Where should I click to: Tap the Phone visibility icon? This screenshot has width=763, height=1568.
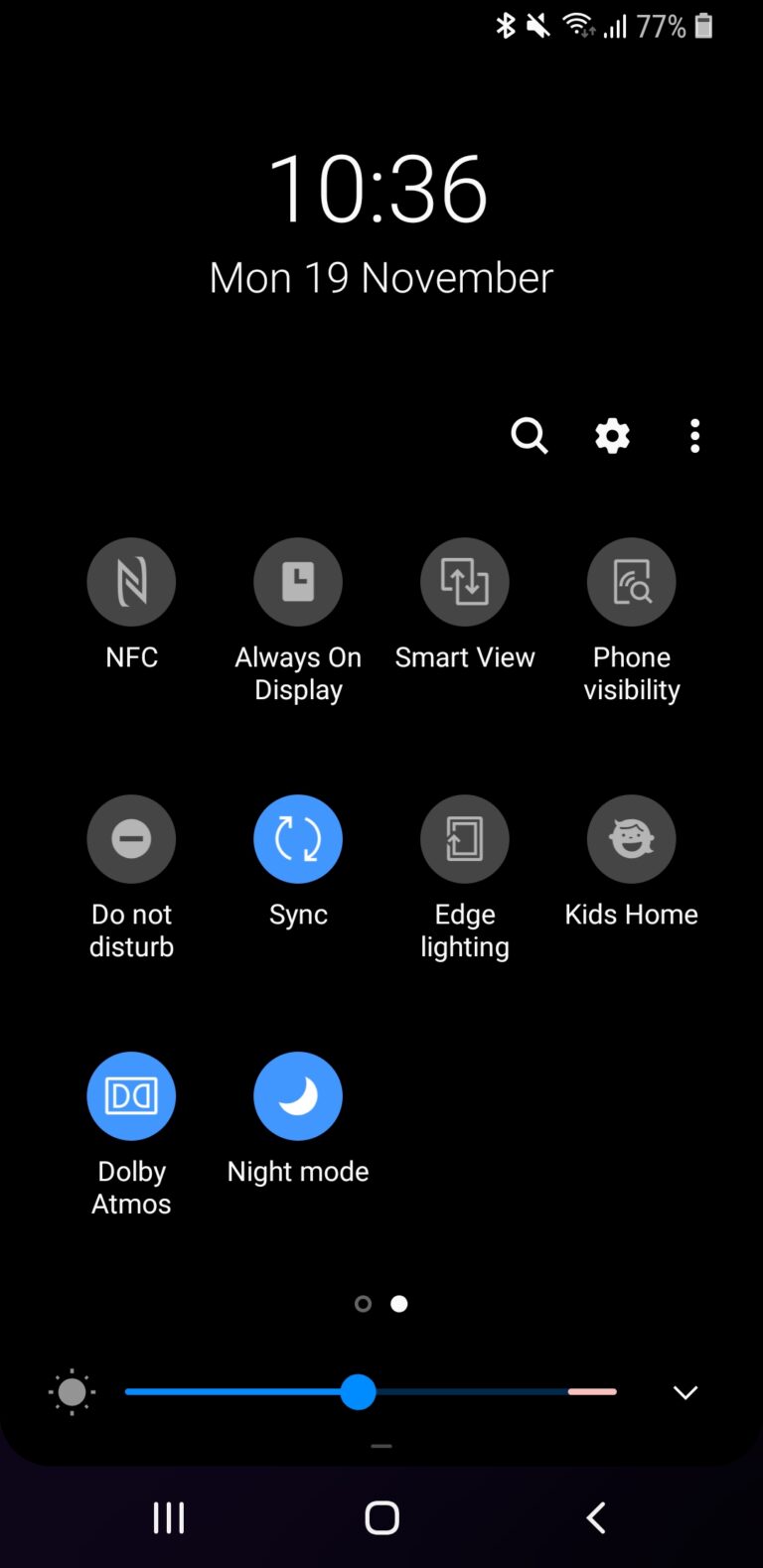point(632,581)
